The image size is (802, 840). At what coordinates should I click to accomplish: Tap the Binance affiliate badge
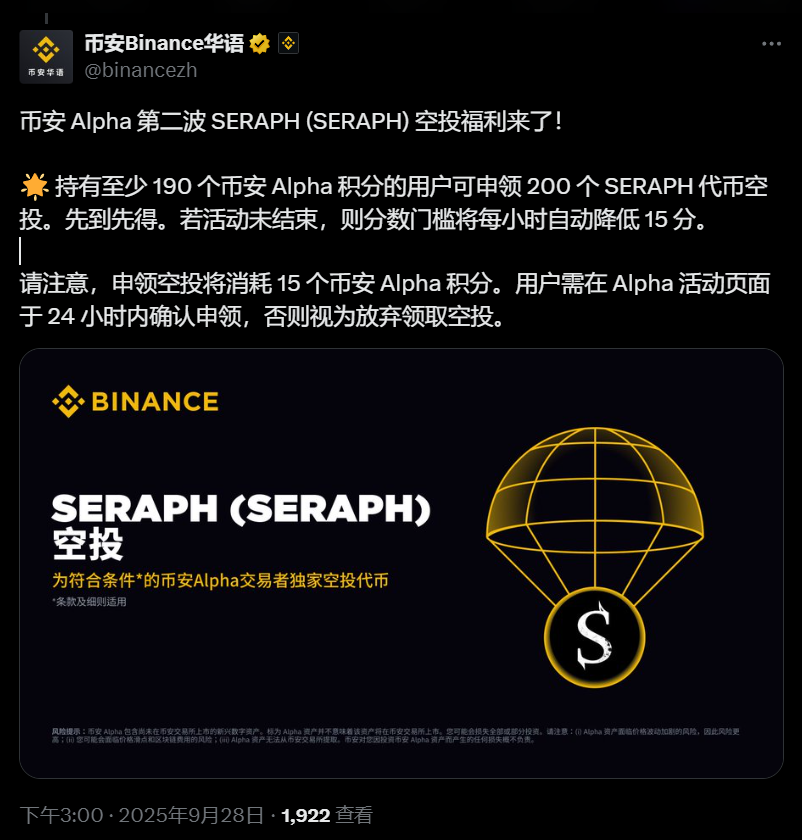tap(289, 44)
